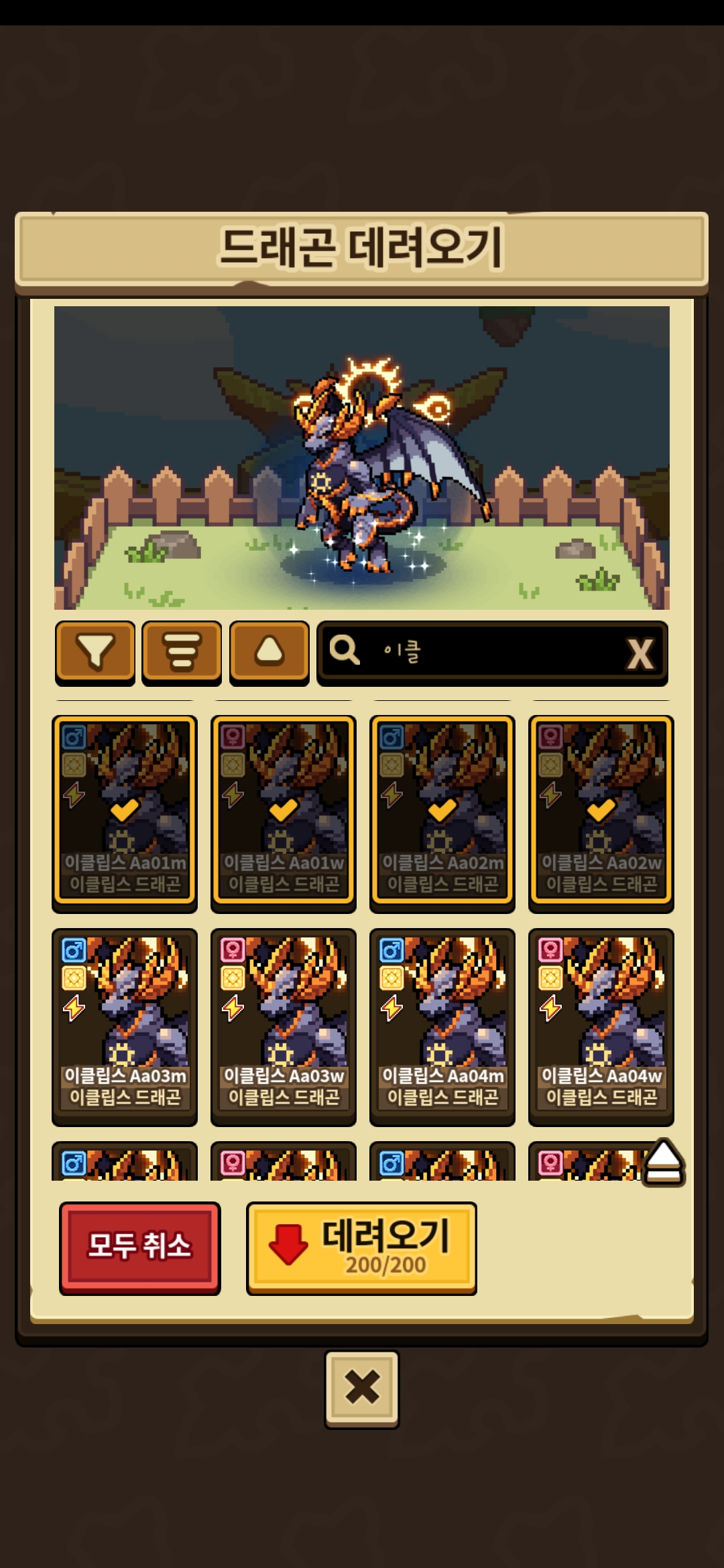Select the 이클립스 Aa04m dragon card
Screen dimensions: 724x1568
442,1027
